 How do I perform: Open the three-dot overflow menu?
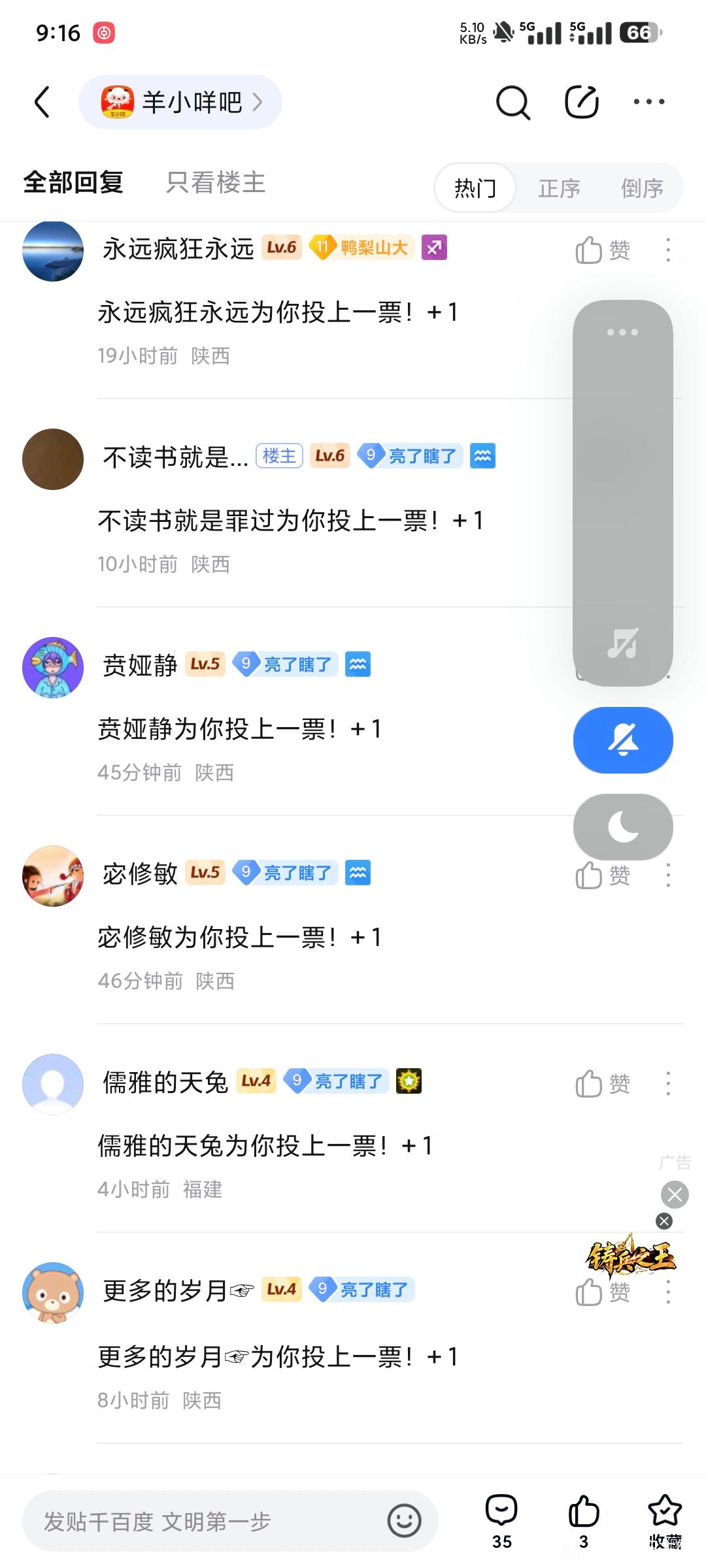click(x=649, y=102)
